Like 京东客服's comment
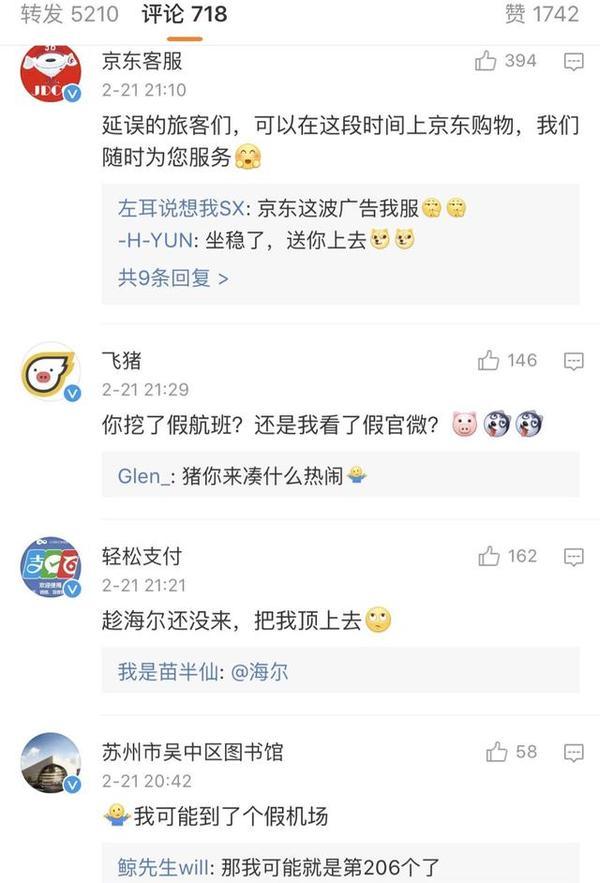The width and height of the screenshot is (600, 883). pyautogui.click(x=487, y=62)
